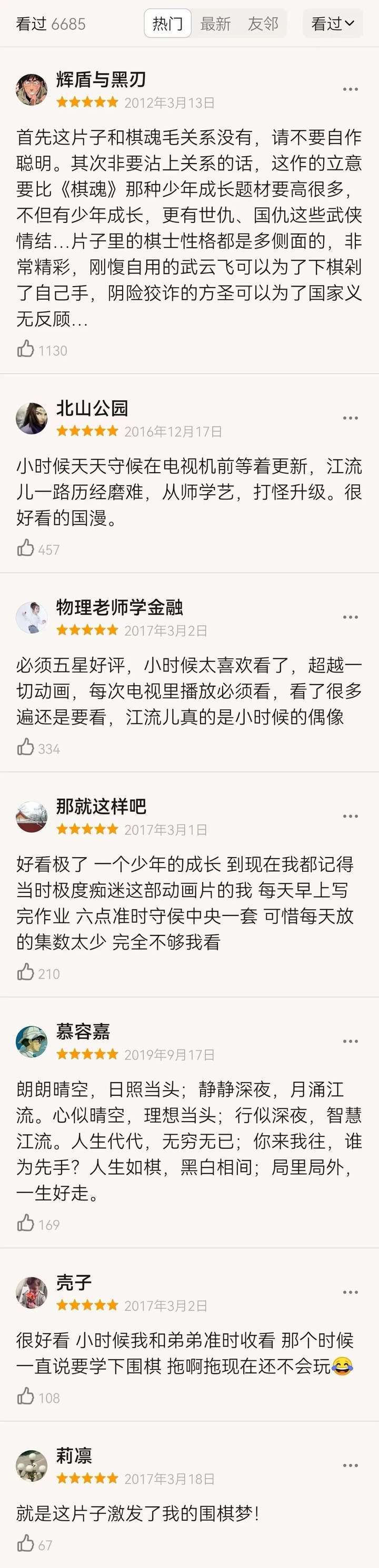
Task: Open more options for 慕容嘉's review
Action: click(x=351, y=1042)
